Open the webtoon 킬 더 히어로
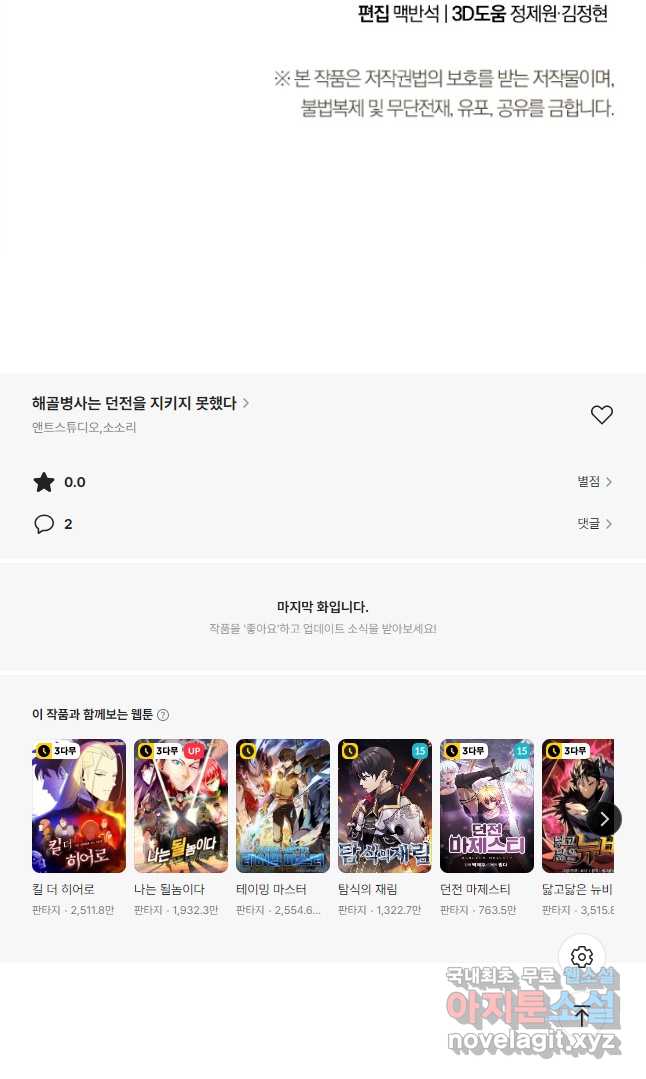The height and width of the screenshot is (1079, 646). (x=79, y=806)
